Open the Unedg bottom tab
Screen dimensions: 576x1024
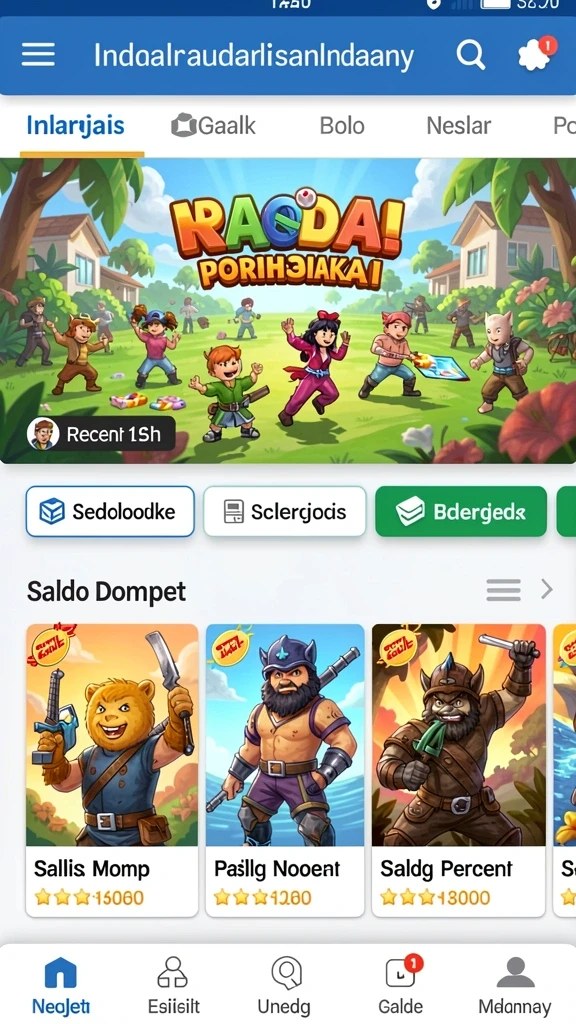pyautogui.click(x=285, y=985)
